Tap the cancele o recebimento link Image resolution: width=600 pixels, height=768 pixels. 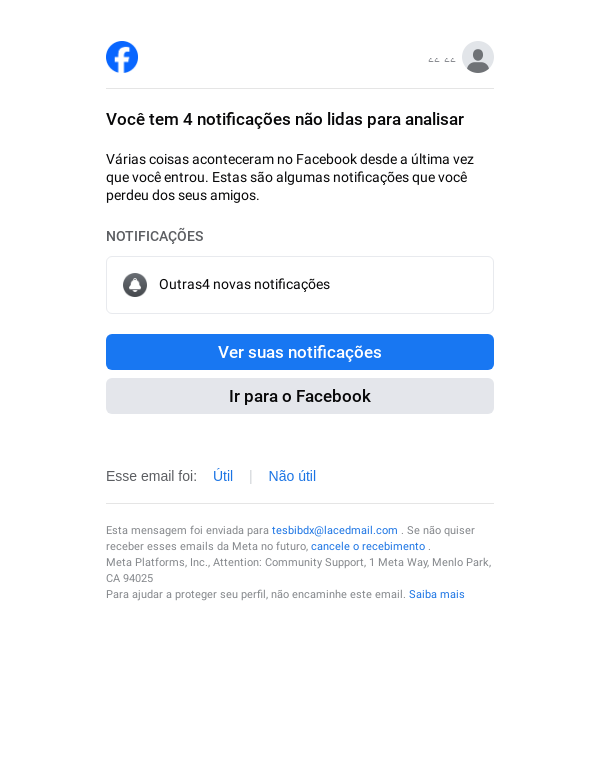[368, 546]
